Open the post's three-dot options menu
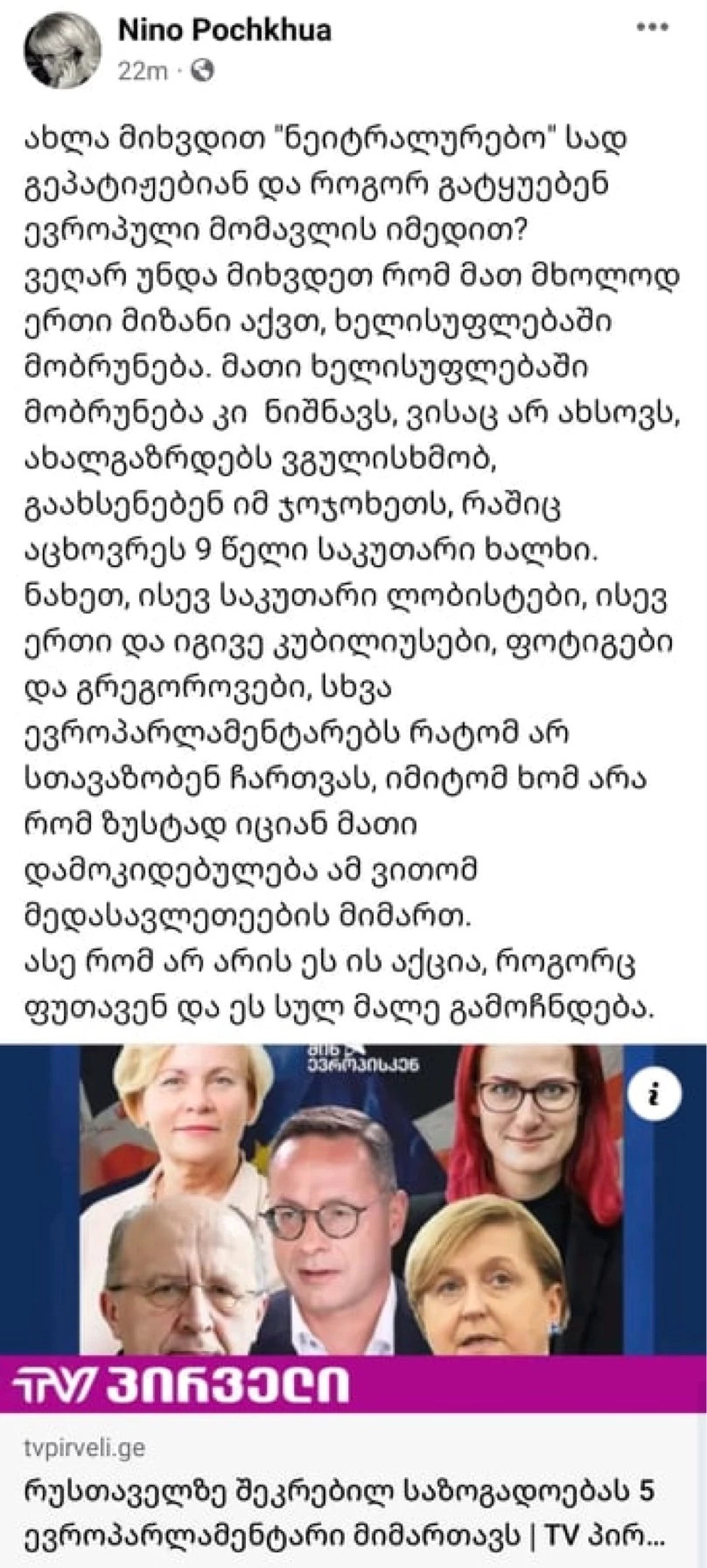 (652, 29)
